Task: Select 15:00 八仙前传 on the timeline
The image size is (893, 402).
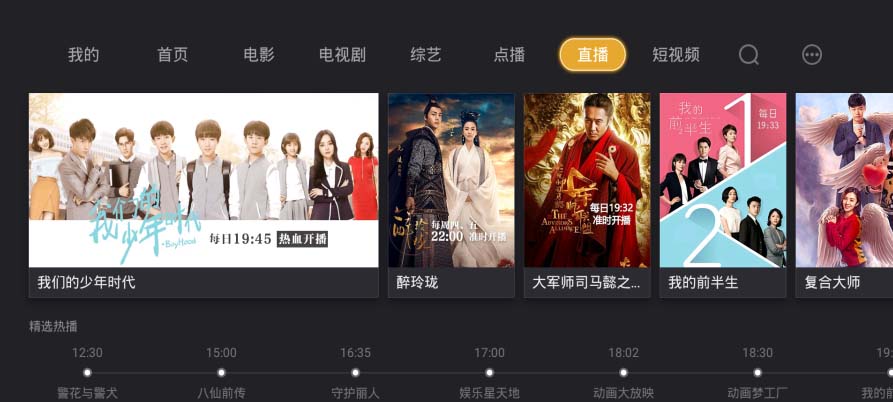Action: (x=221, y=374)
